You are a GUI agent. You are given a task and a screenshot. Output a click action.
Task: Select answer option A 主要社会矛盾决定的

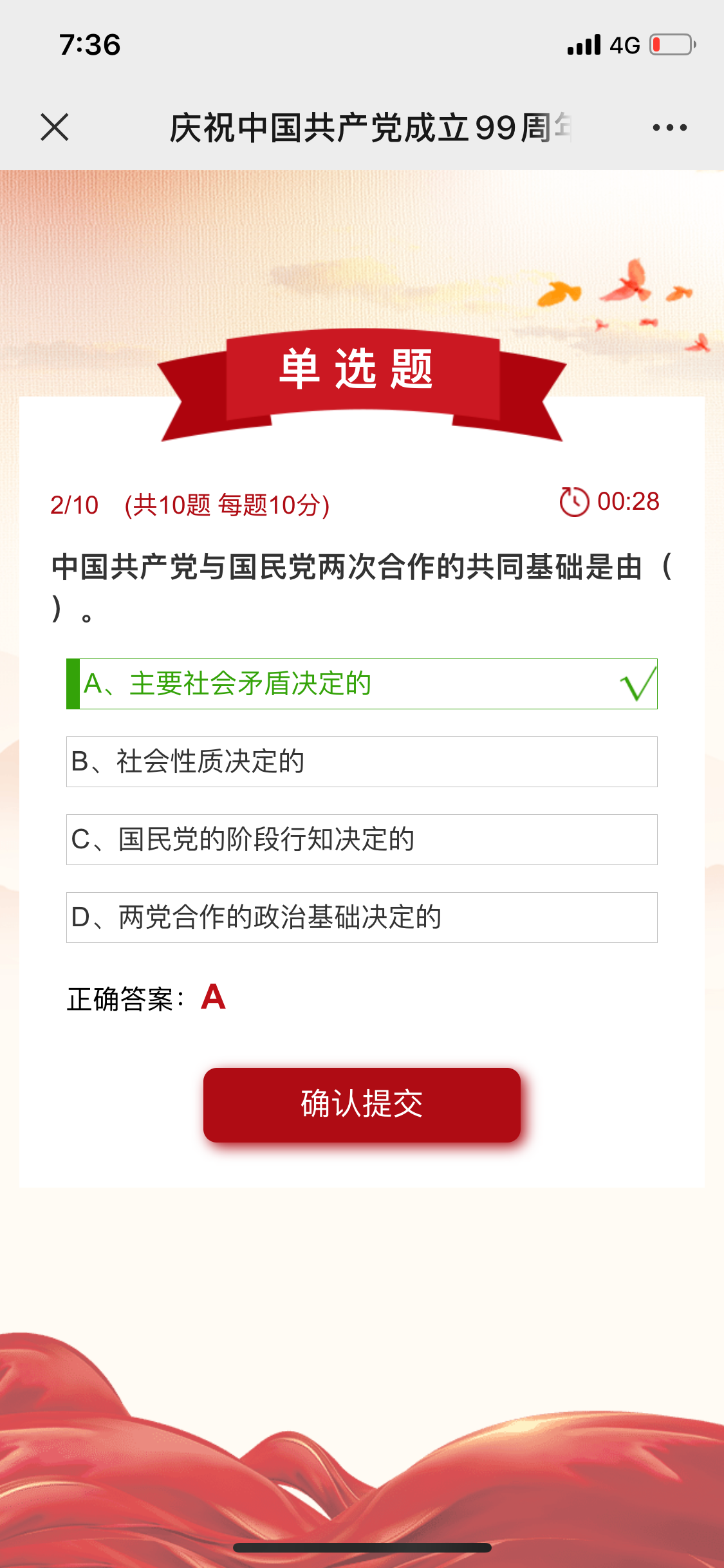tap(362, 684)
